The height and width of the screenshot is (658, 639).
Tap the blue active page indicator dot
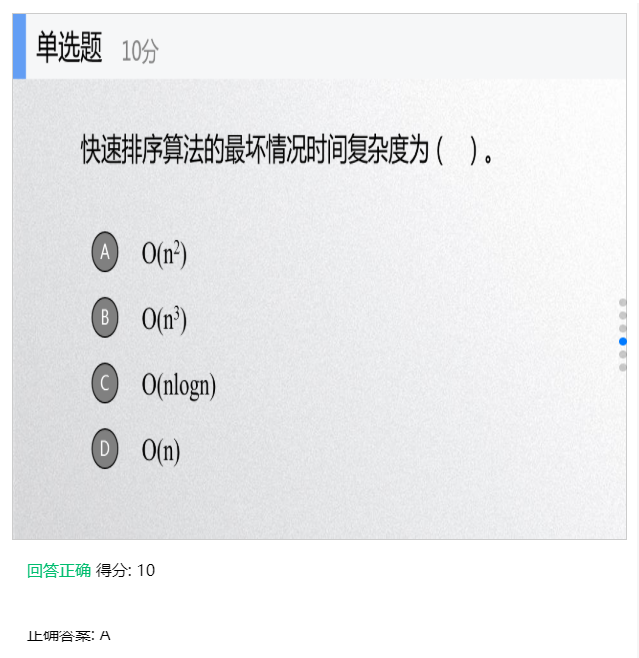pyautogui.click(x=623, y=341)
